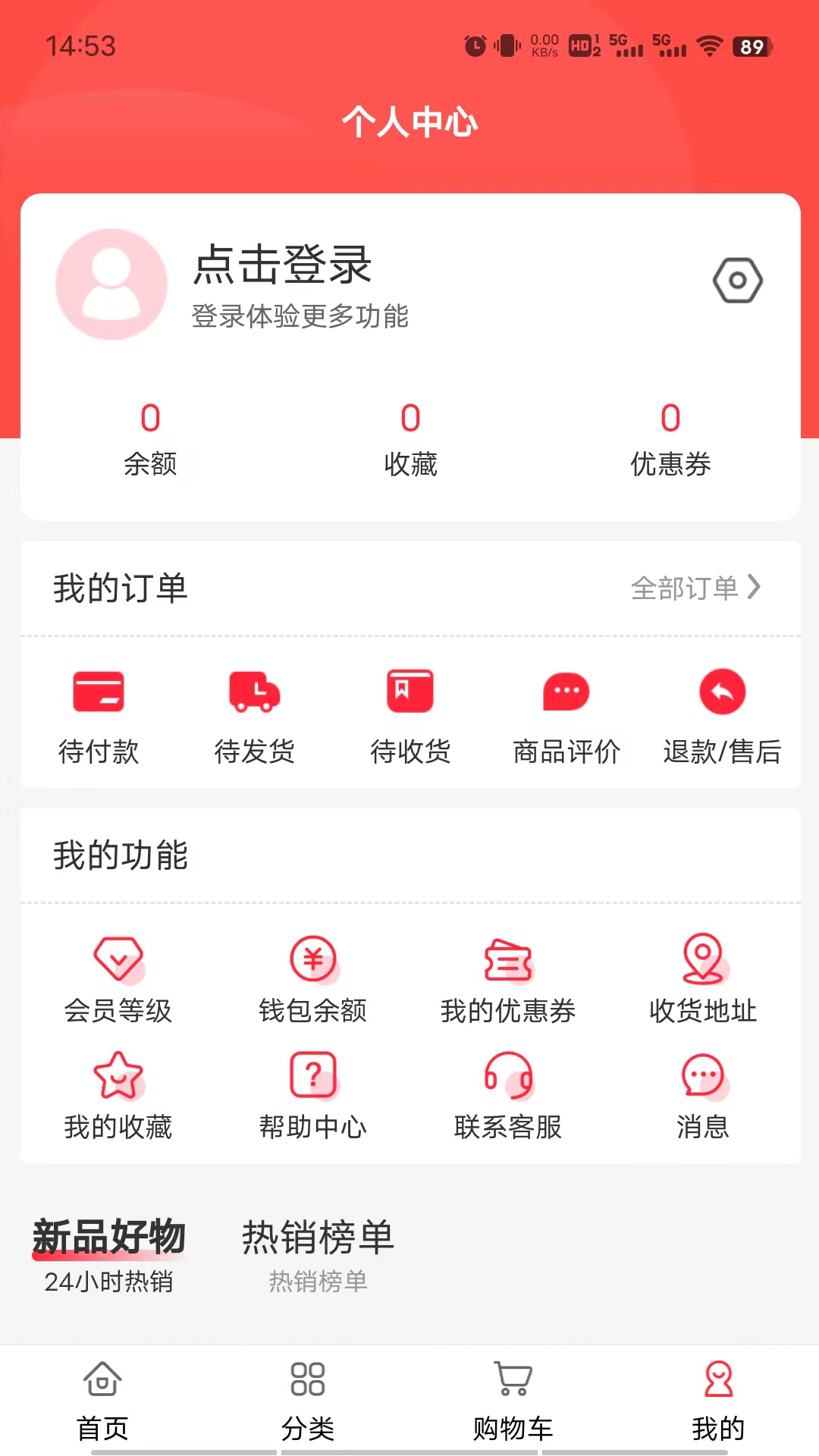Open 钱包余额 wallet balance

(313, 978)
